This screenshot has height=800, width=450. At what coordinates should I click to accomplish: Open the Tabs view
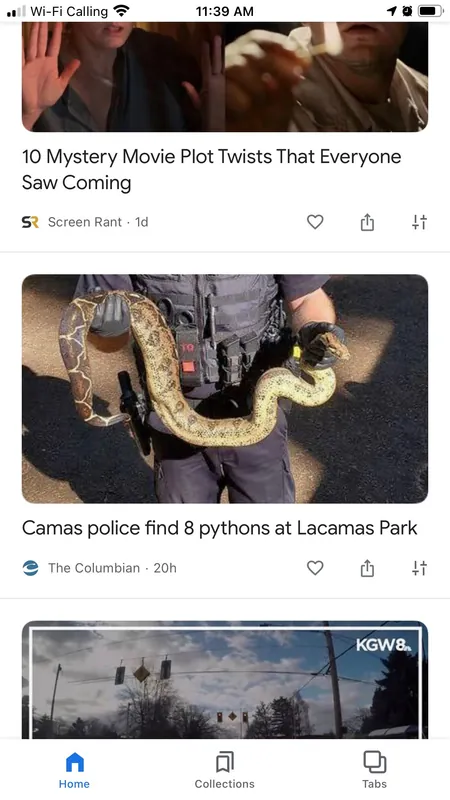point(374,770)
